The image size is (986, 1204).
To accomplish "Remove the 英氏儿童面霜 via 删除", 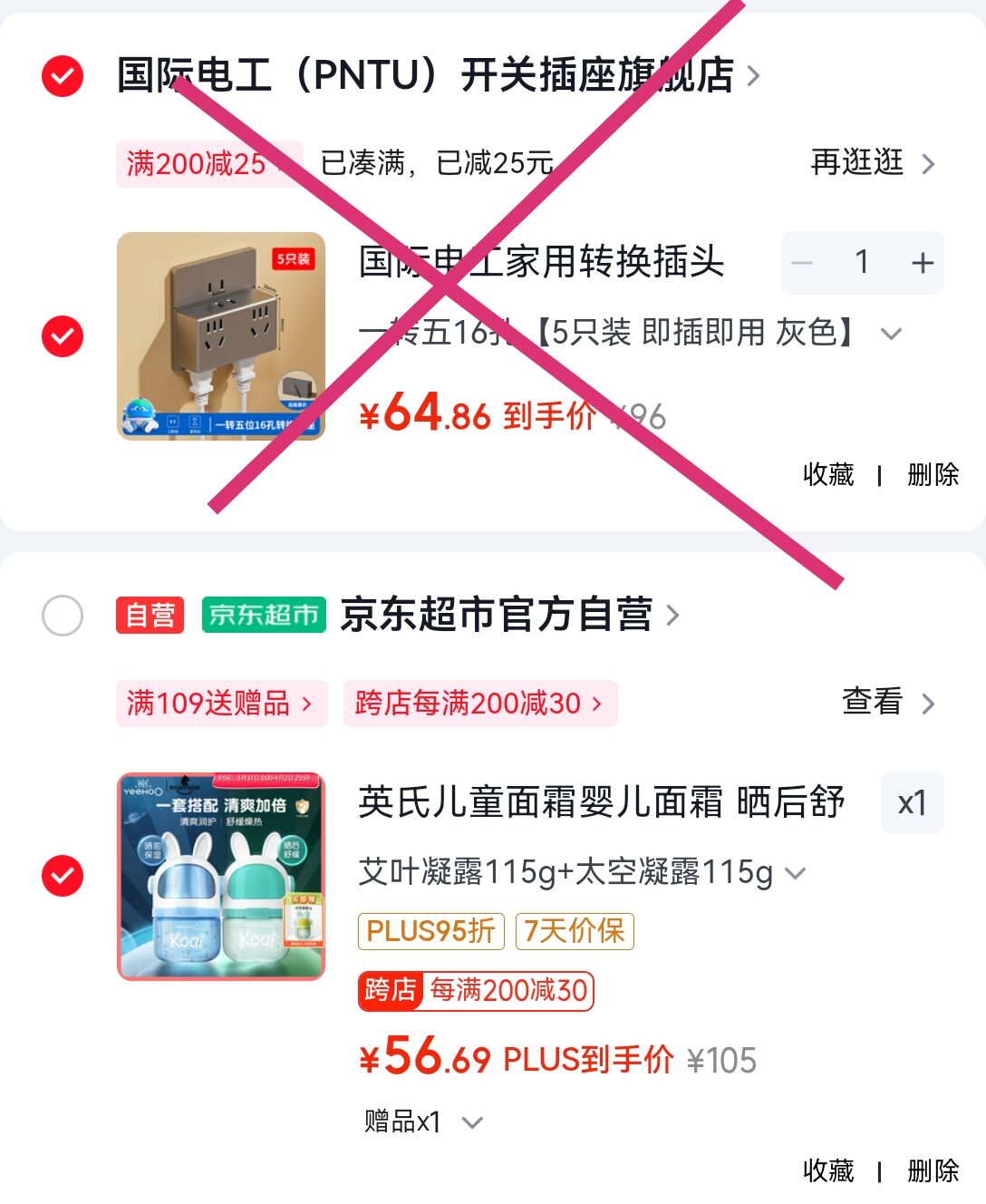I will [933, 1170].
